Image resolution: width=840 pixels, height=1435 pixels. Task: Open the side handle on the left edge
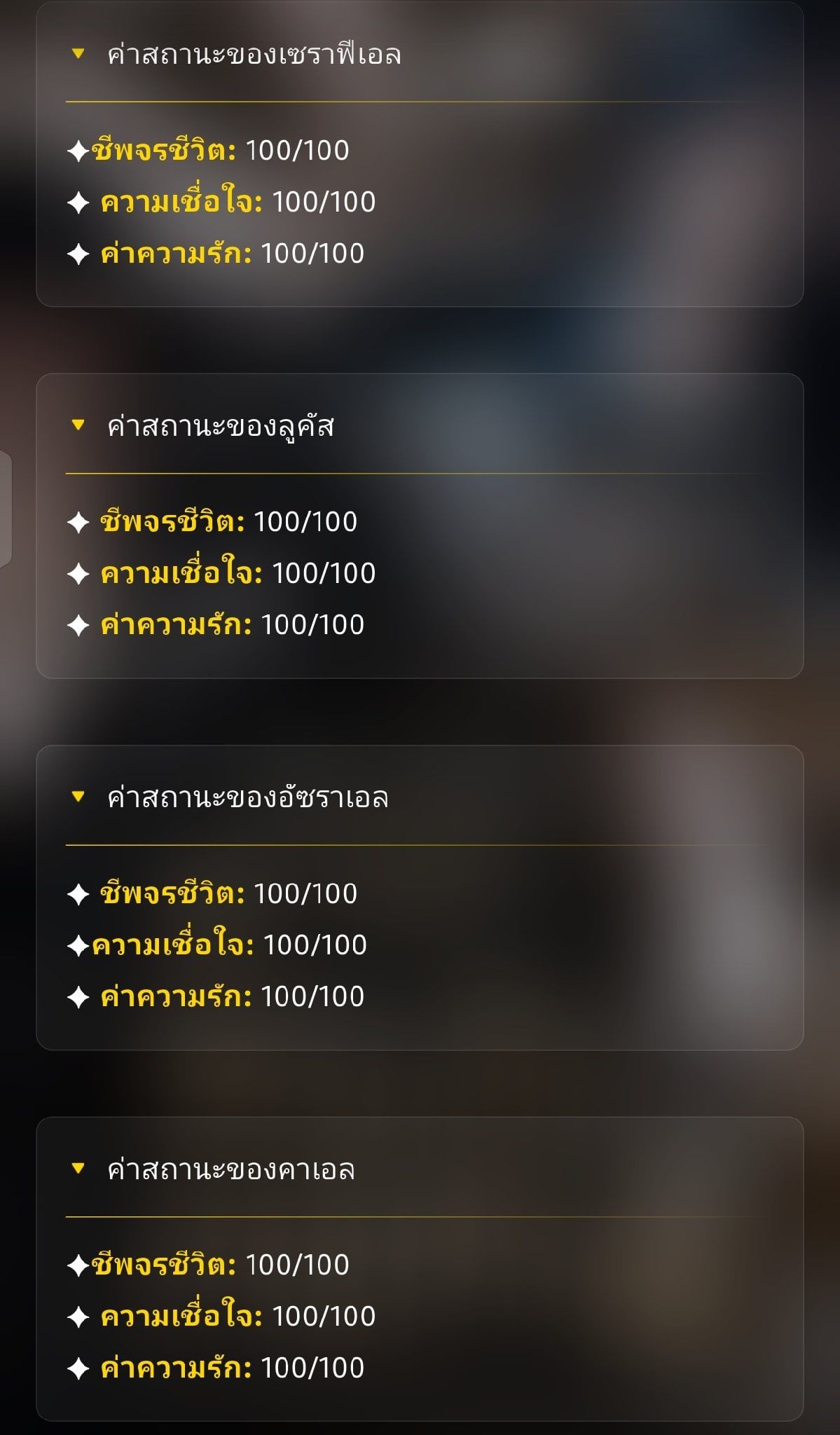(x=6, y=509)
